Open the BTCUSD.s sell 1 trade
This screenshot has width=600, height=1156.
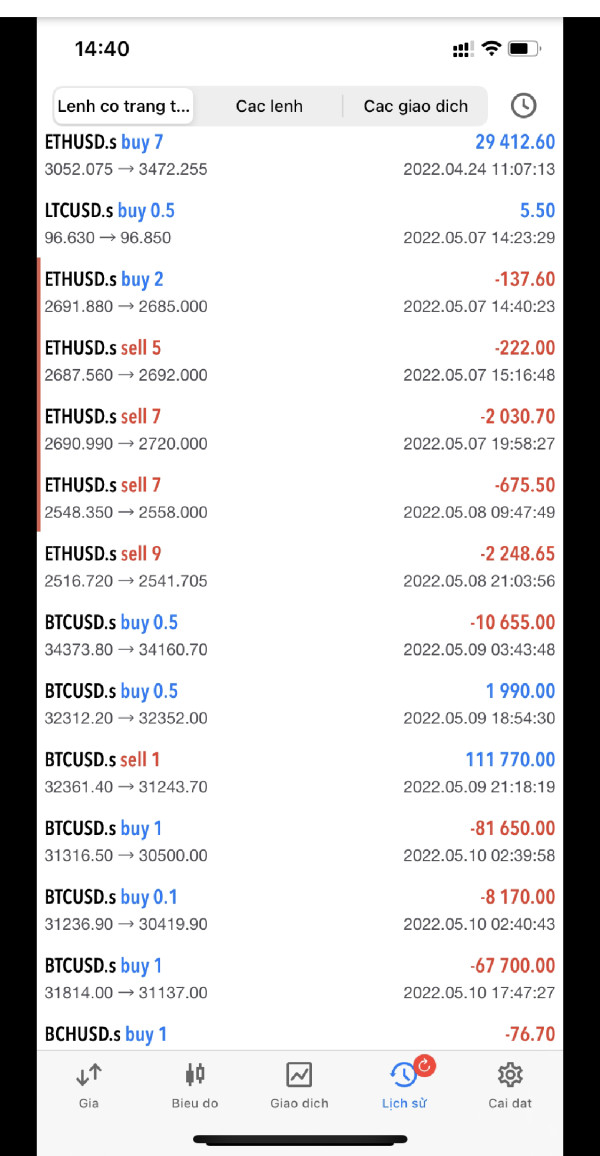pos(300,773)
